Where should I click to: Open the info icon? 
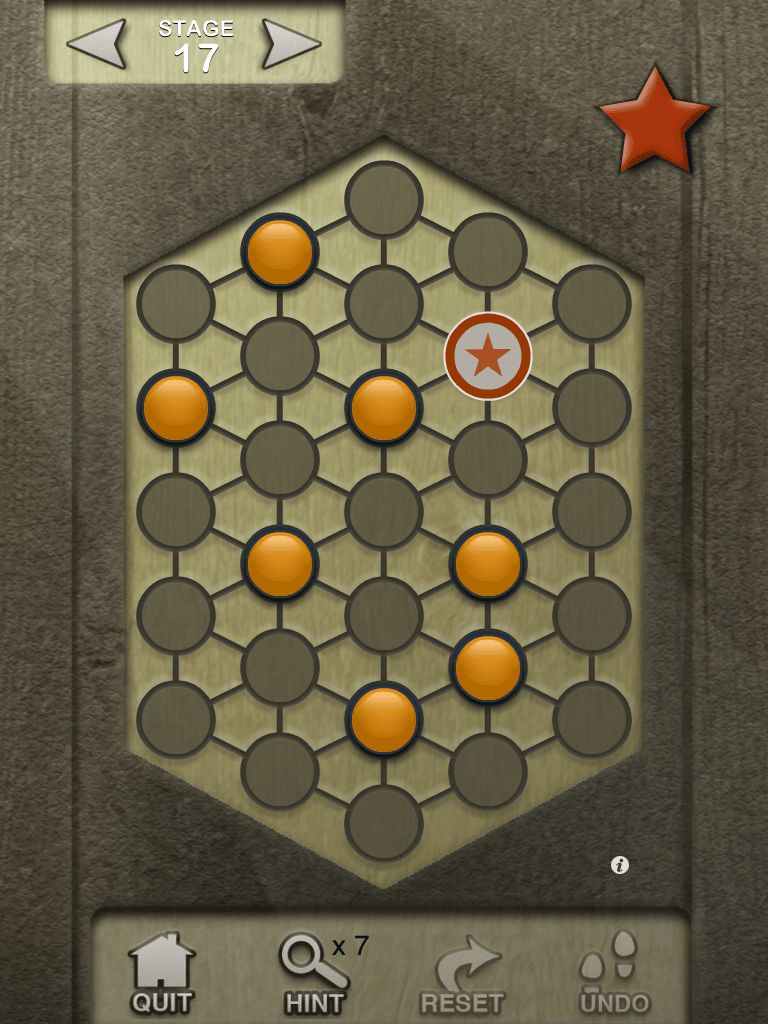coord(620,865)
